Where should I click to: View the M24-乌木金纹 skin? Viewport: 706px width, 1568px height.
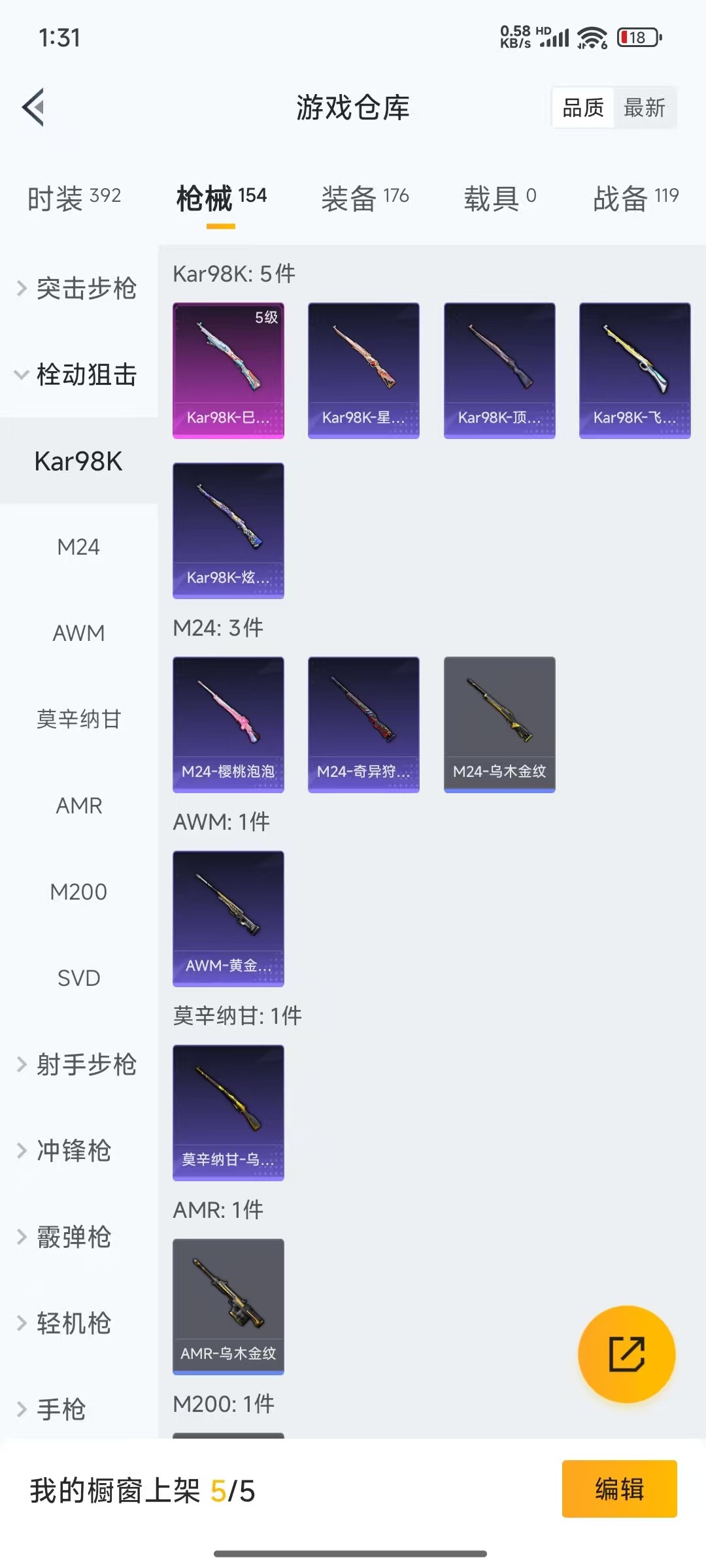click(x=499, y=724)
